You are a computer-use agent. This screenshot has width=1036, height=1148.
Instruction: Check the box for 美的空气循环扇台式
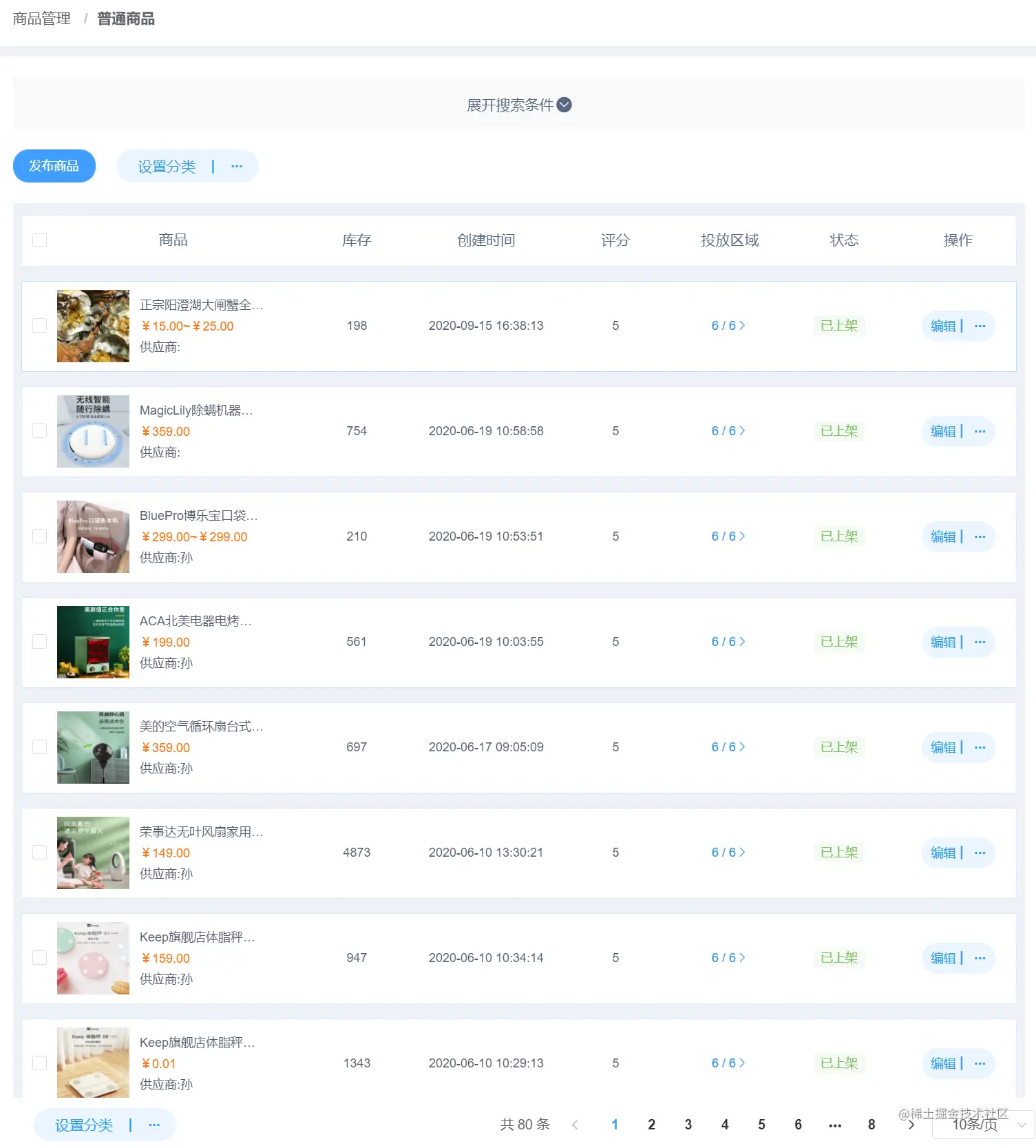tap(40, 747)
